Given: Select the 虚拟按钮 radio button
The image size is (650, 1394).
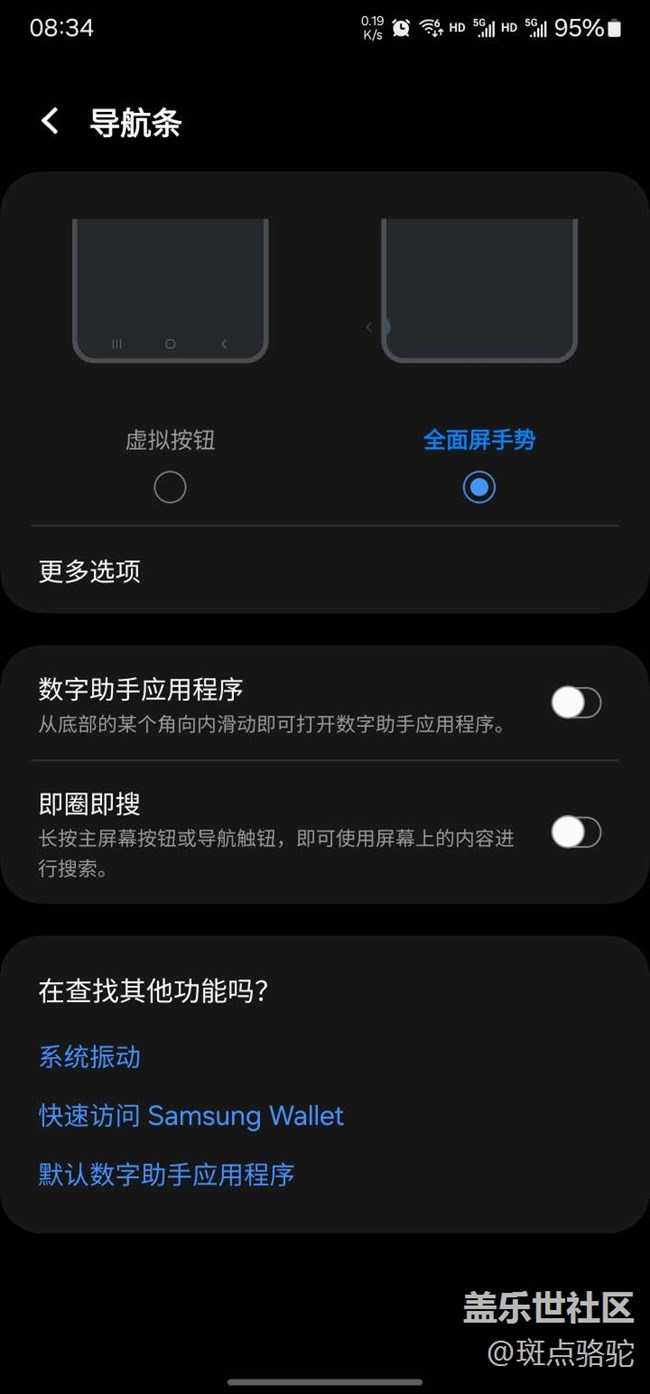Looking at the screenshot, I should [170, 487].
